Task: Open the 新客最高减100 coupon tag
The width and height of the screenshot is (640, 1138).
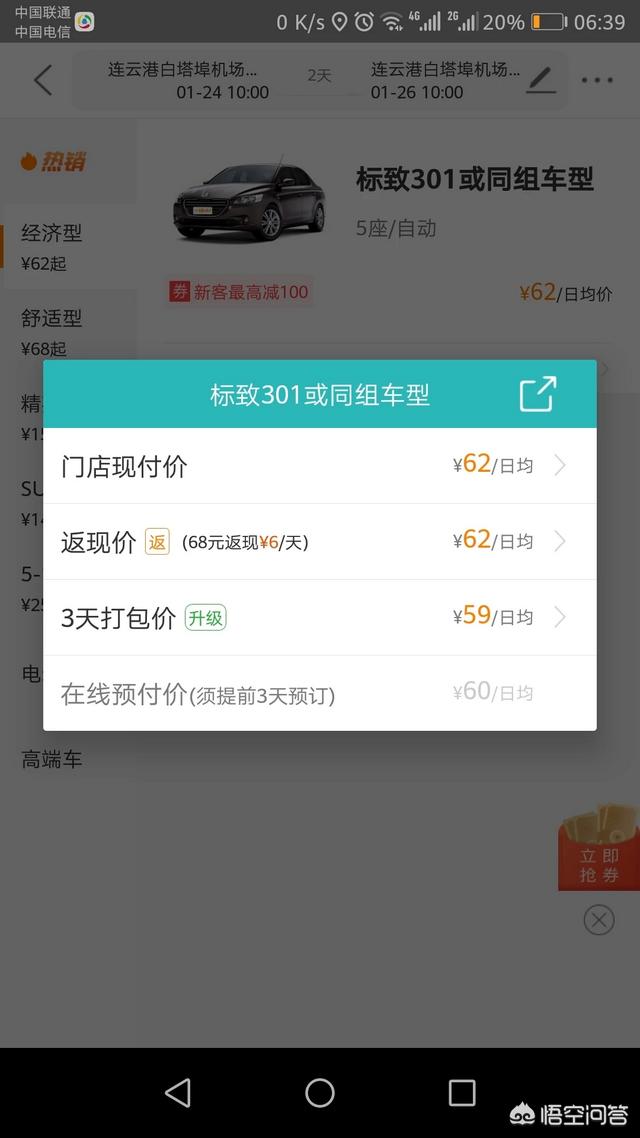Action: point(240,292)
